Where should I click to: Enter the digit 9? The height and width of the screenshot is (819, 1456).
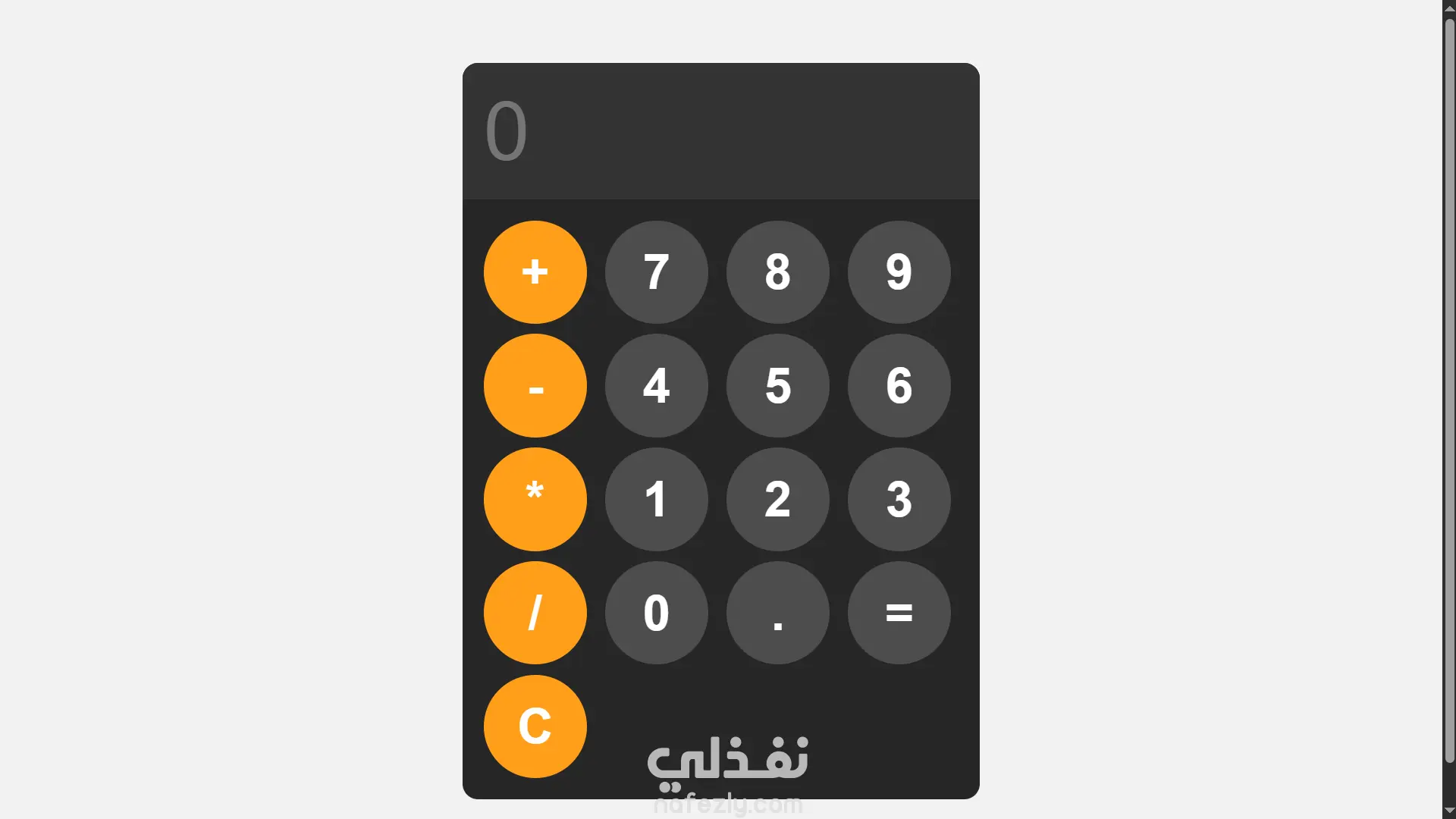point(899,272)
